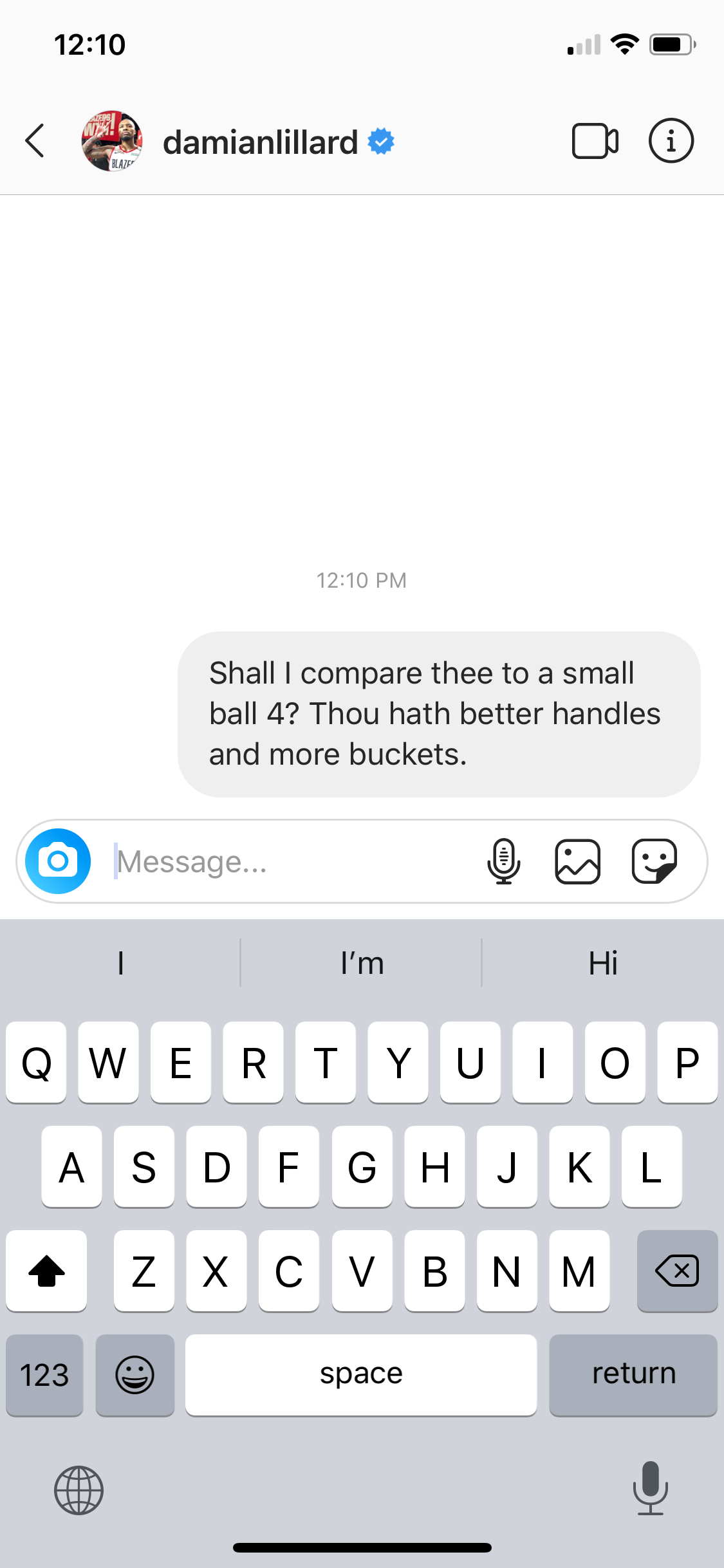Hit the return key
The width and height of the screenshot is (724, 1568).
click(633, 1375)
